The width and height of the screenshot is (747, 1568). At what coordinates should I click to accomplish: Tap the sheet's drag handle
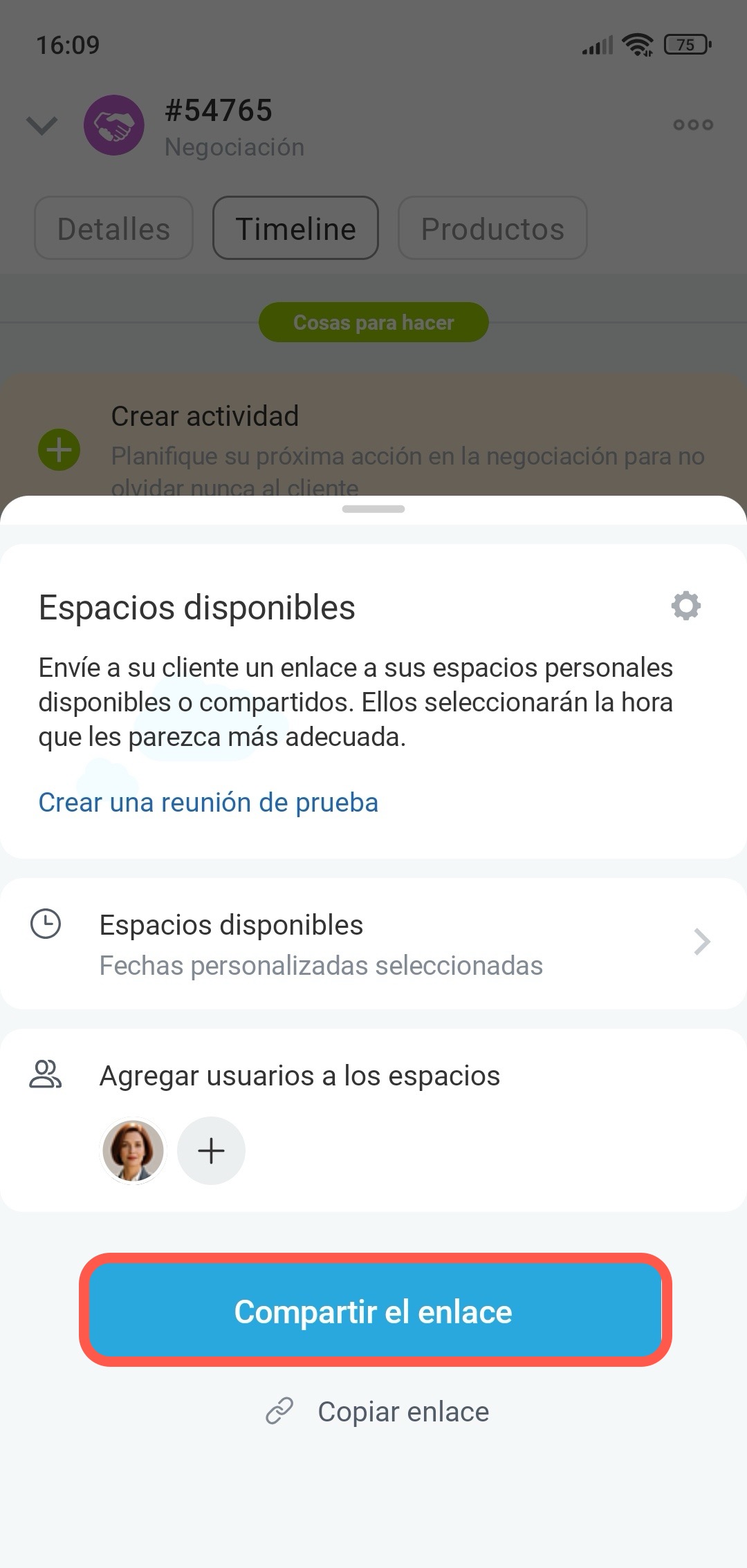pyautogui.click(x=373, y=509)
